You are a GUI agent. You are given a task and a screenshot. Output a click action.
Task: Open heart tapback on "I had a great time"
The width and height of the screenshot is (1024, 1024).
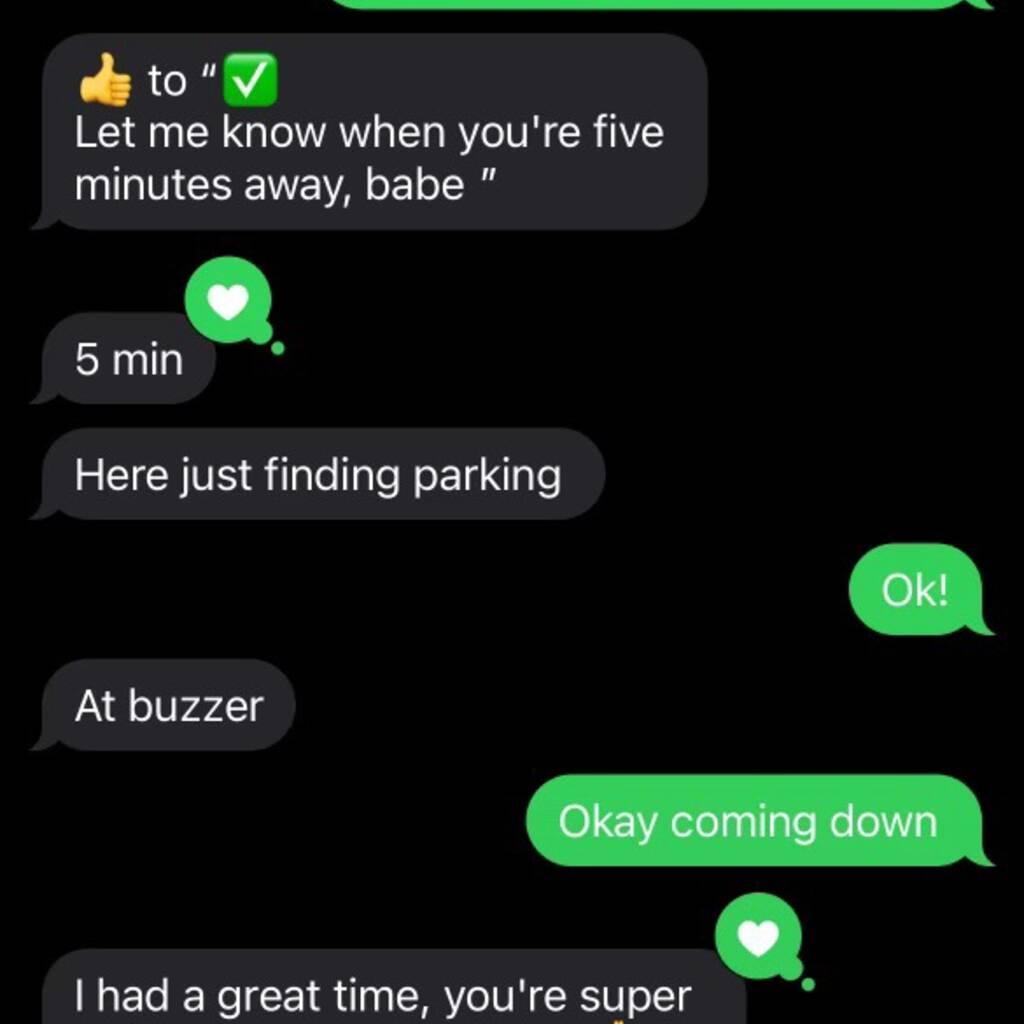pos(758,937)
